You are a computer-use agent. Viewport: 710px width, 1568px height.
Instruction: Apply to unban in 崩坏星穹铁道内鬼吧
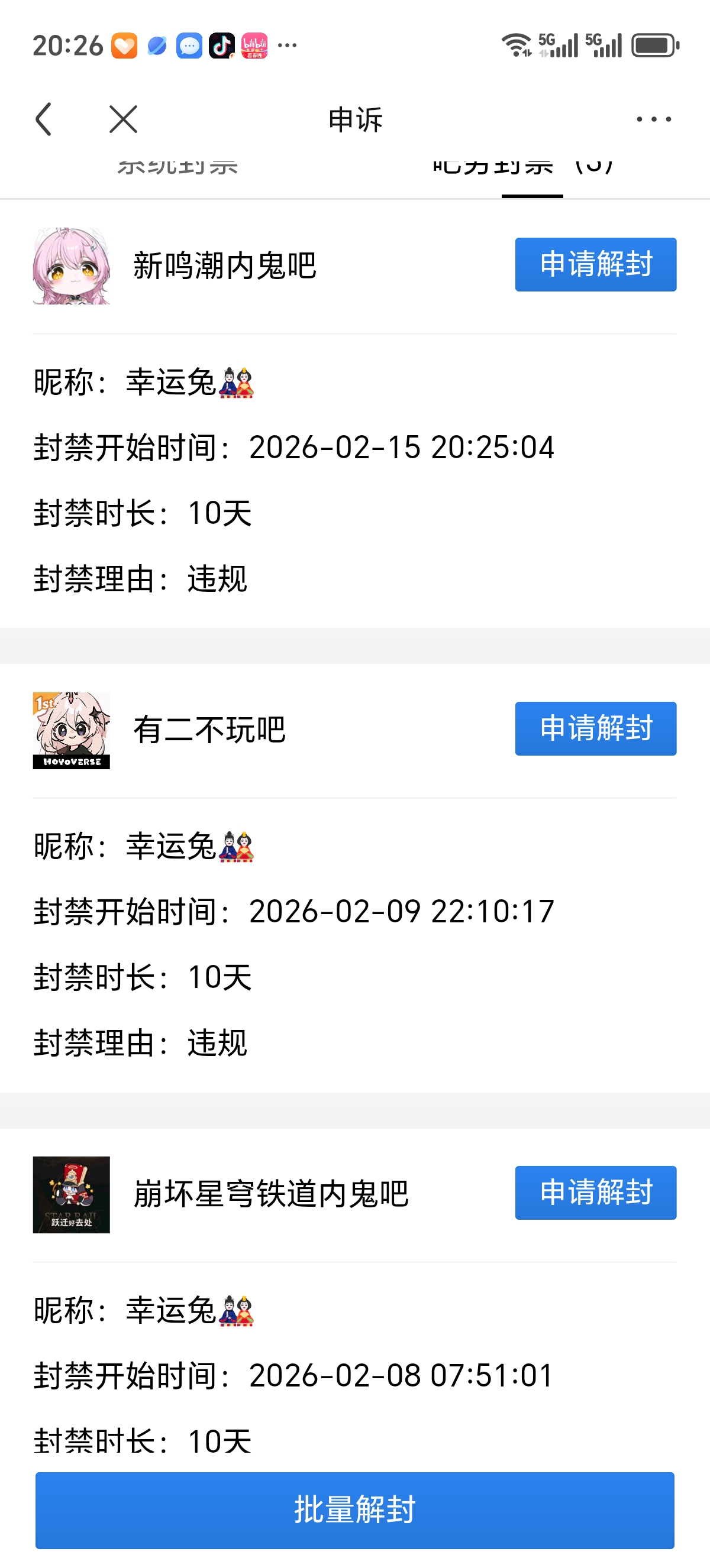click(595, 1192)
